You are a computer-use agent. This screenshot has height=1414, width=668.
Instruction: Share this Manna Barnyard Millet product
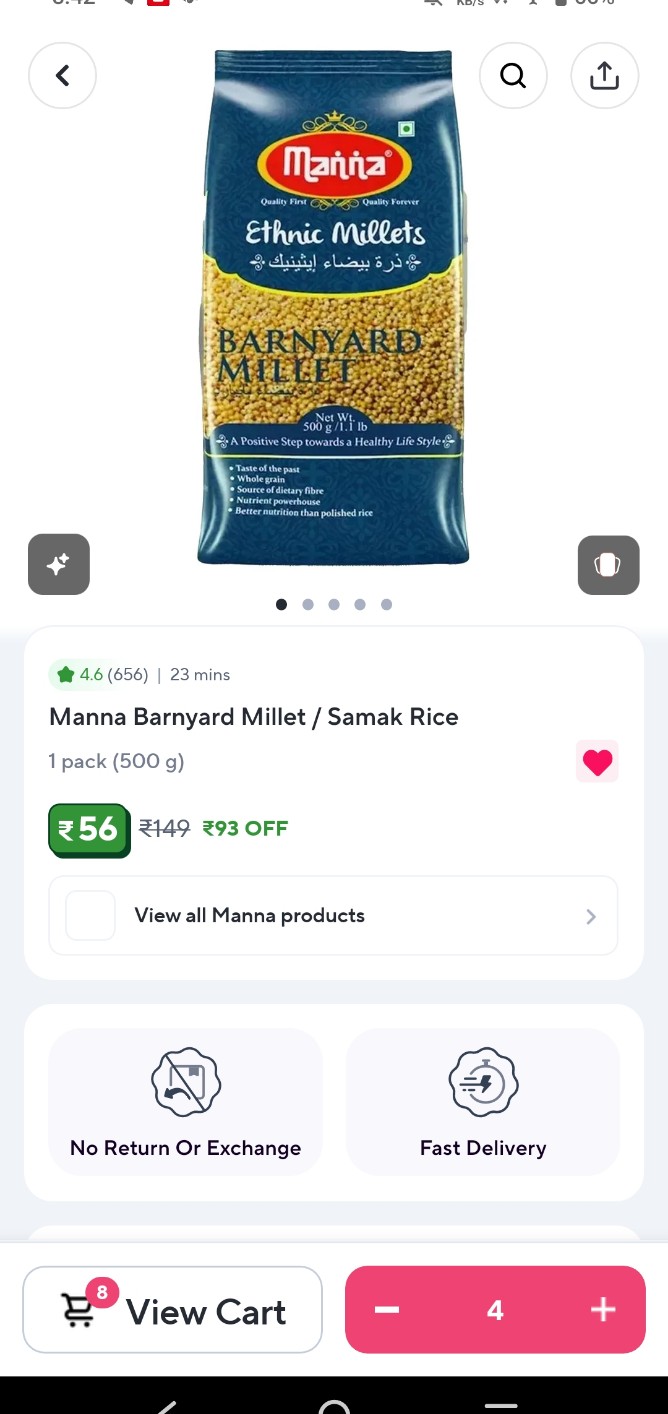pos(604,75)
